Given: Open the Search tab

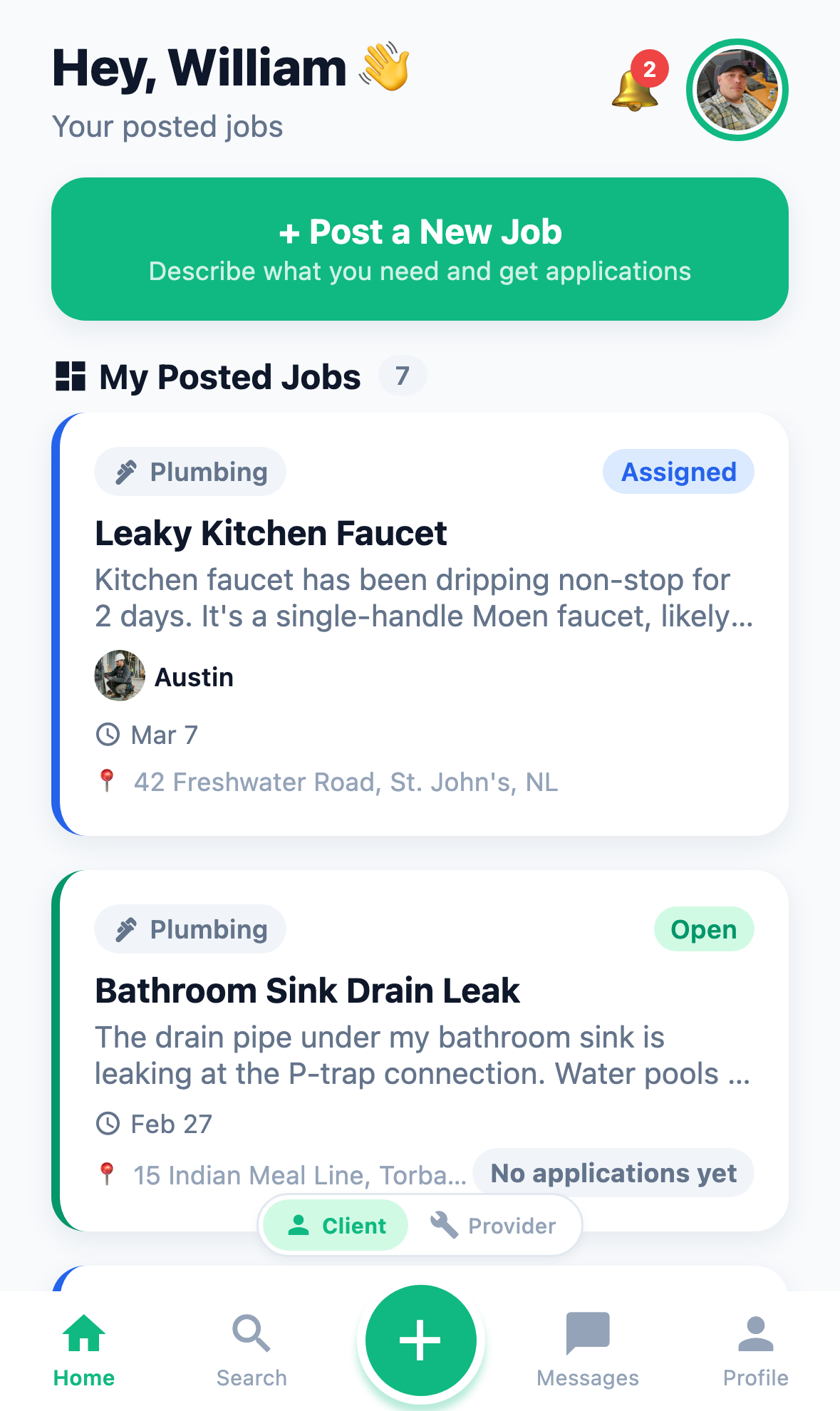Looking at the screenshot, I should click(252, 1349).
